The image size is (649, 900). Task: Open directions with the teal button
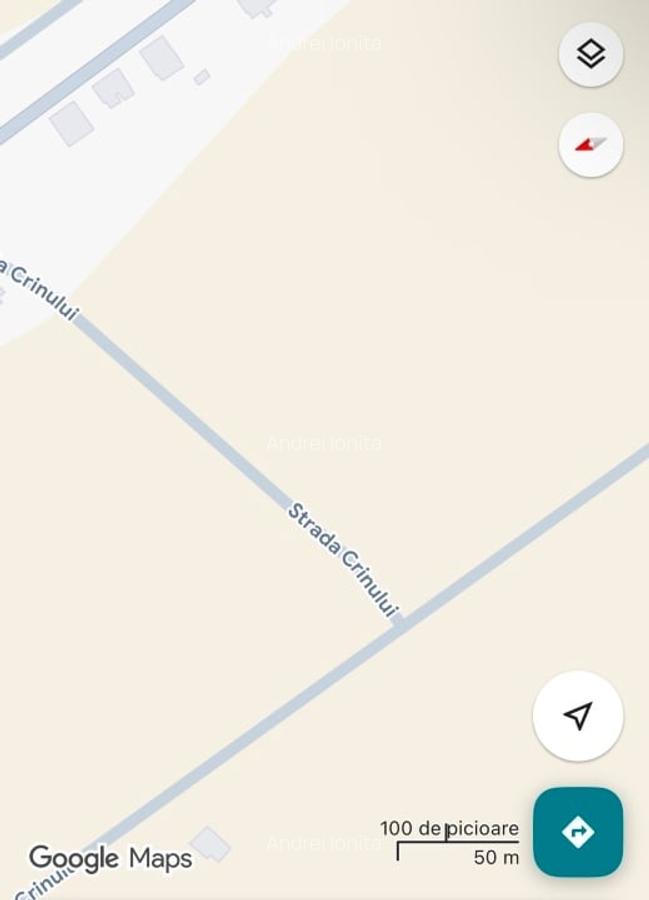coord(577,831)
